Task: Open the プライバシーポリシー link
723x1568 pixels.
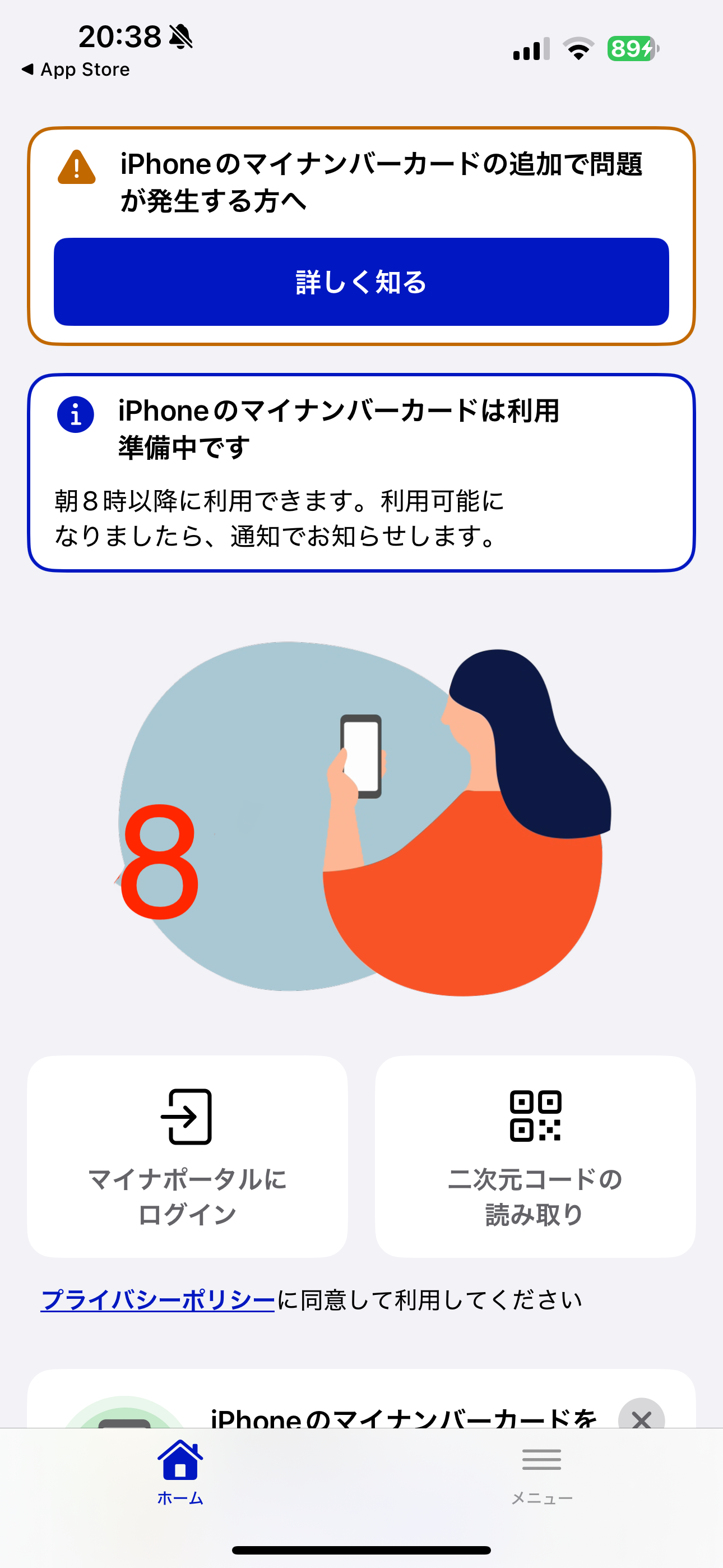Action: pos(157,1299)
